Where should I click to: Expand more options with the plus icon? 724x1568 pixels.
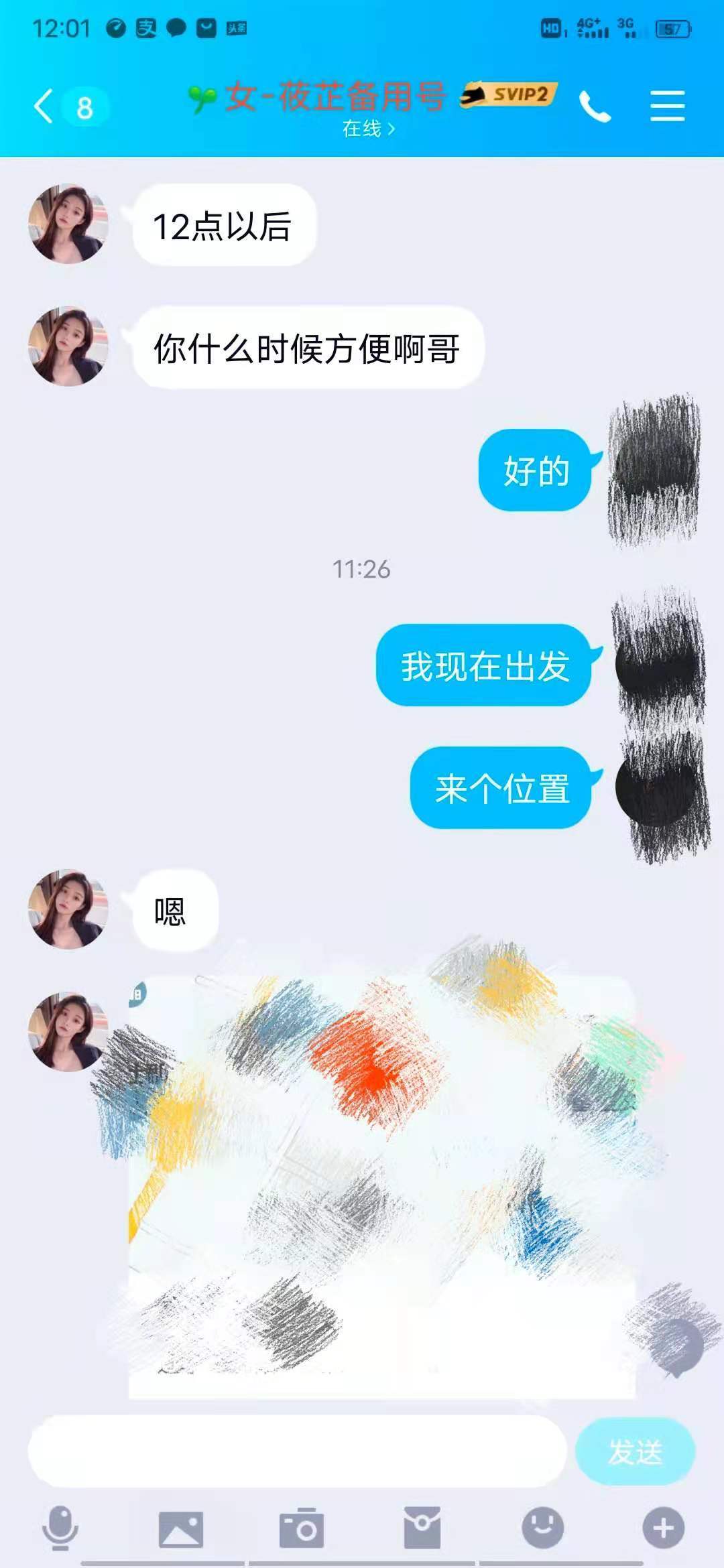click(663, 1528)
